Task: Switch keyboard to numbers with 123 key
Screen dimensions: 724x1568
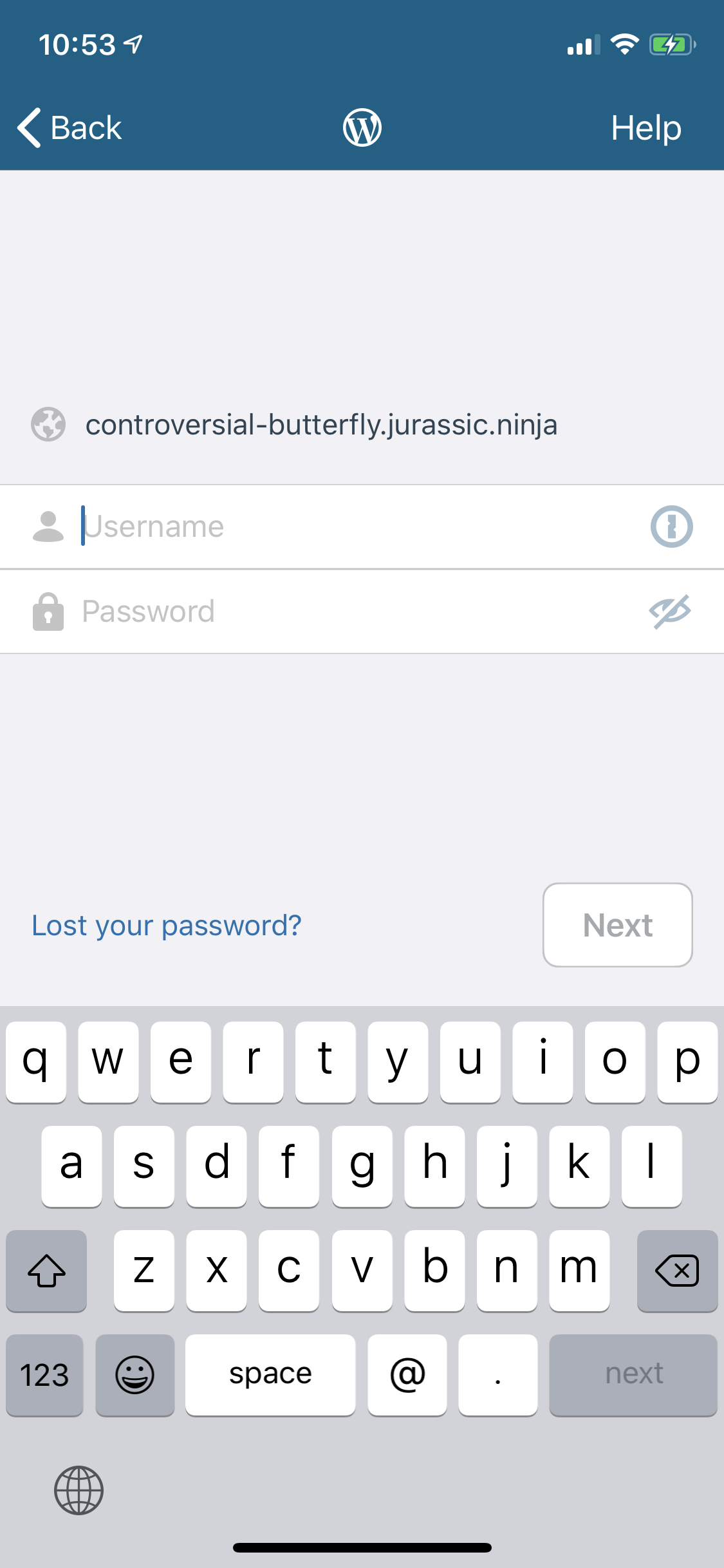Action: [44, 1375]
